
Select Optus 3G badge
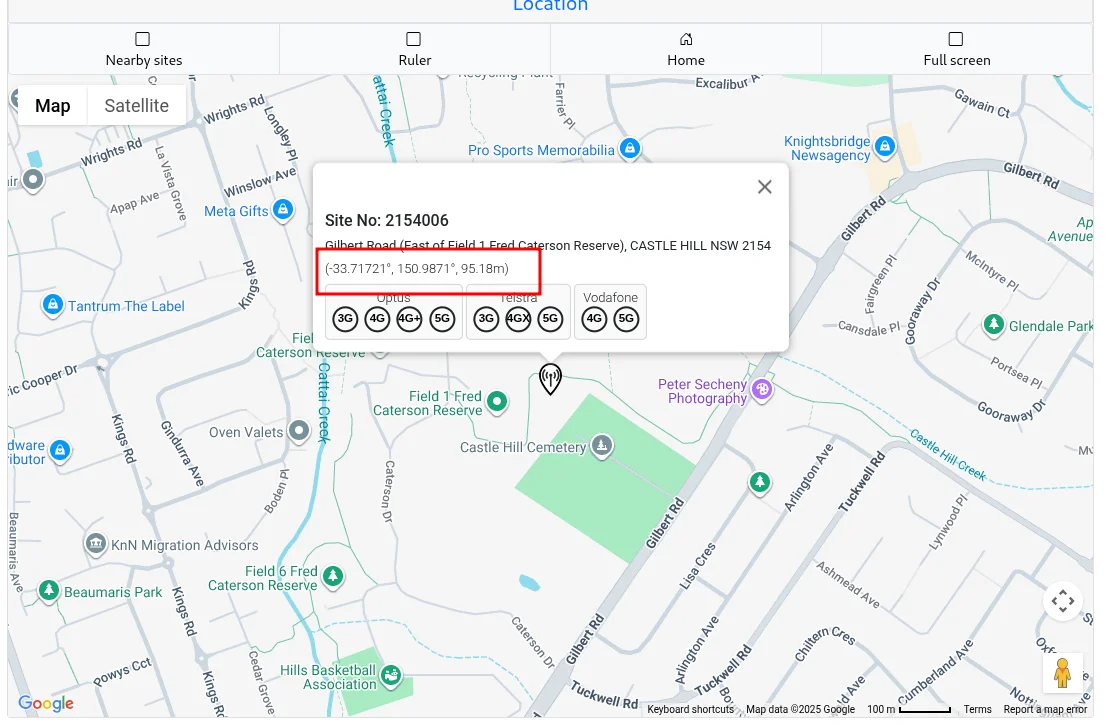(x=346, y=319)
